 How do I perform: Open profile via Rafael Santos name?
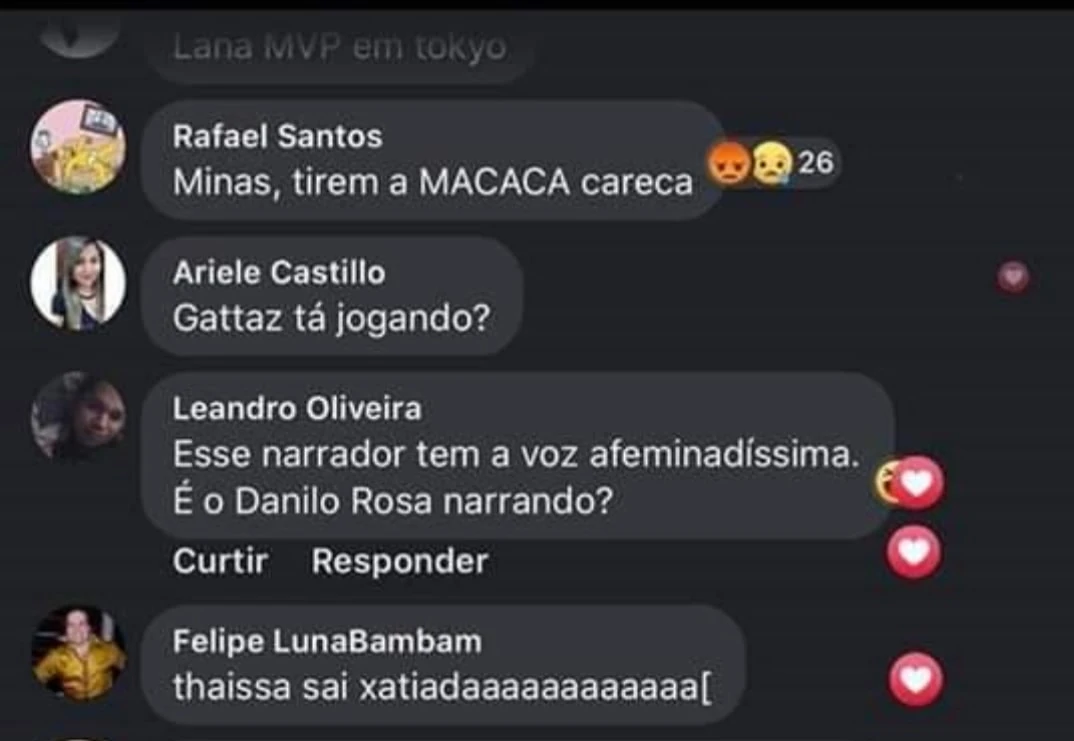277,136
